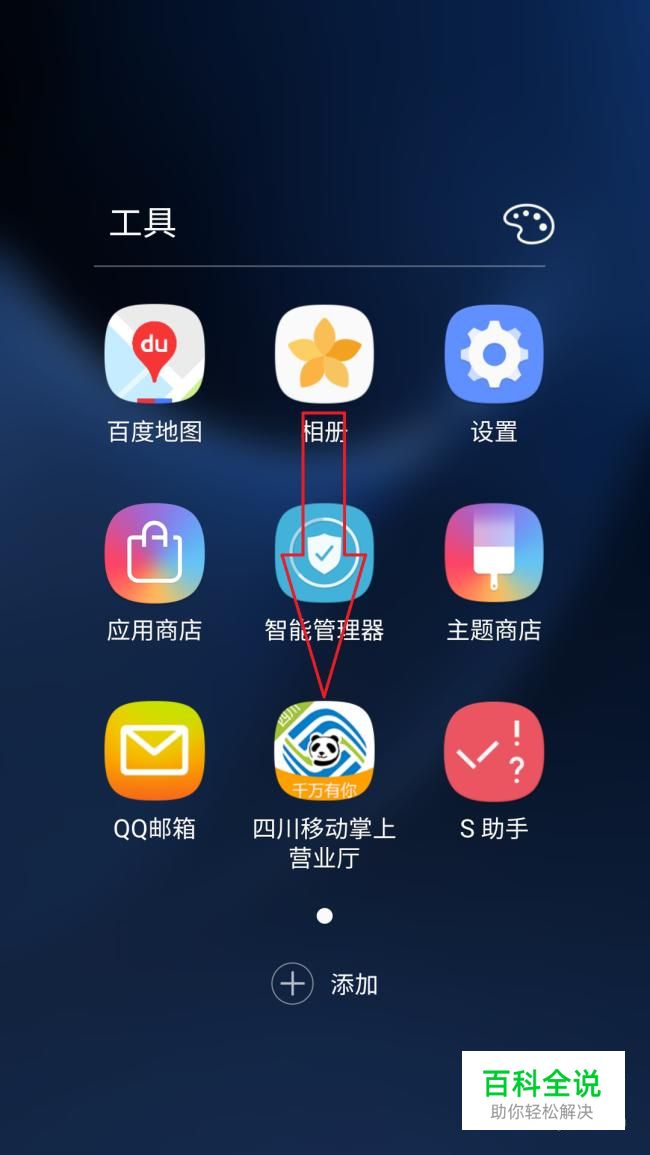Open the folder color palette
Viewport: 650px width, 1155px height.
pyautogui.click(x=528, y=224)
